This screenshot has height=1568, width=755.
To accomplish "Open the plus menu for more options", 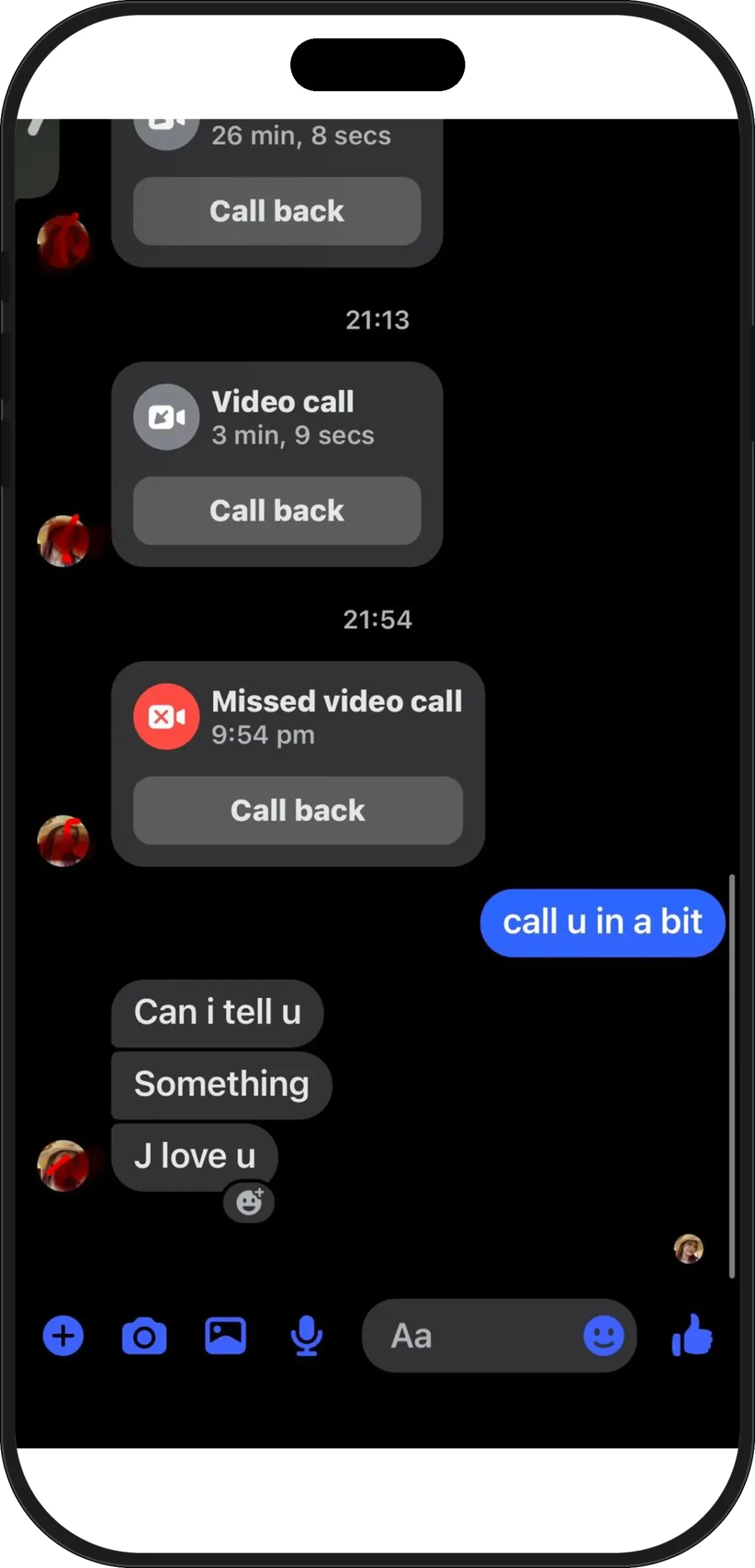I will click(63, 1336).
